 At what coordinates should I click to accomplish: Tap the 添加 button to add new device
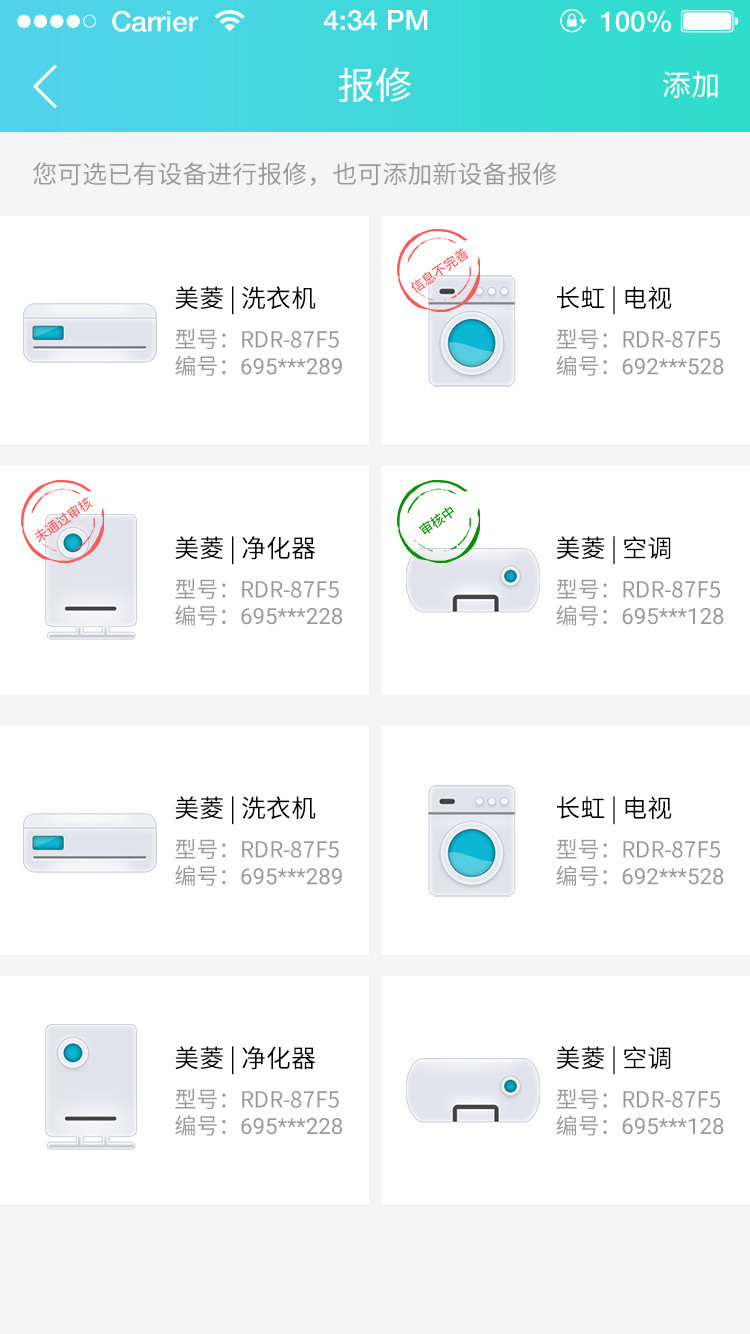point(690,86)
